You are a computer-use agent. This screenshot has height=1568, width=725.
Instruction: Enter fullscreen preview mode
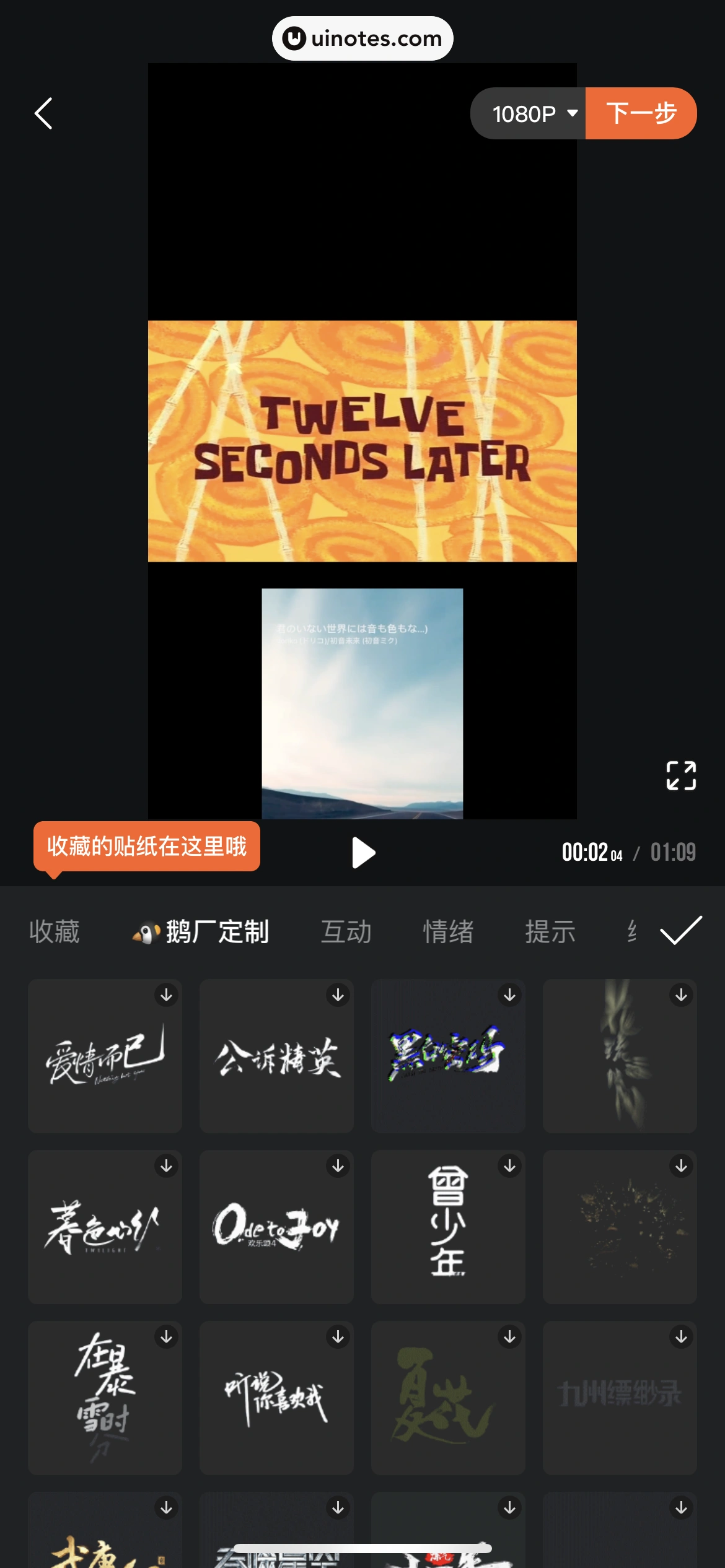pyautogui.click(x=680, y=775)
